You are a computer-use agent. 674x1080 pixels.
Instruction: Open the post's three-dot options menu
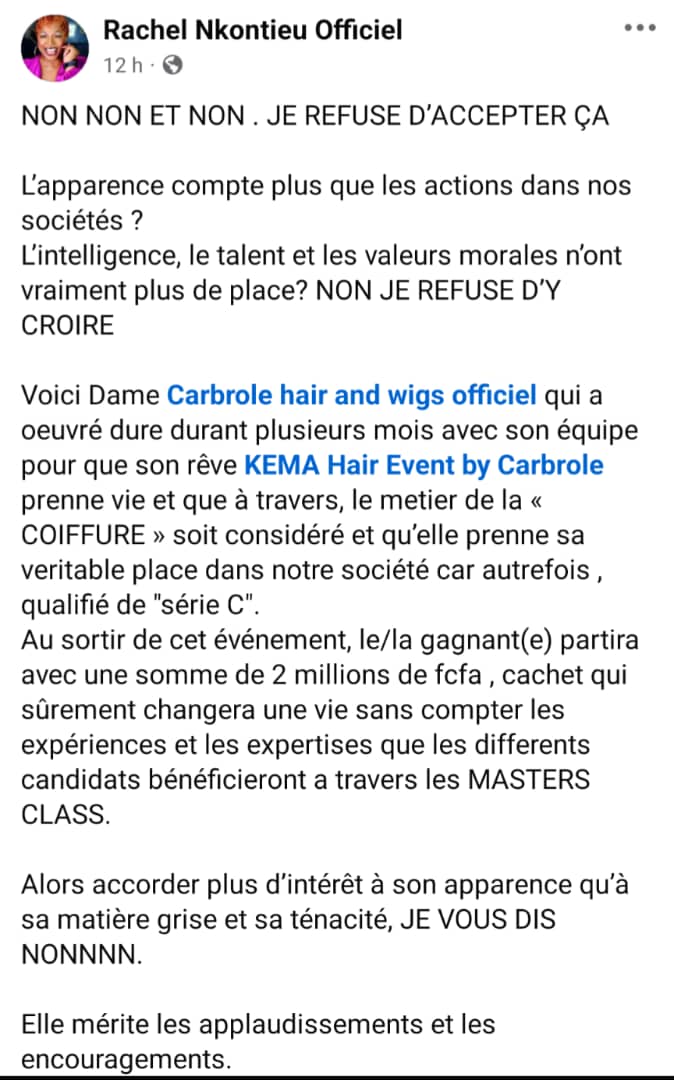(639, 27)
